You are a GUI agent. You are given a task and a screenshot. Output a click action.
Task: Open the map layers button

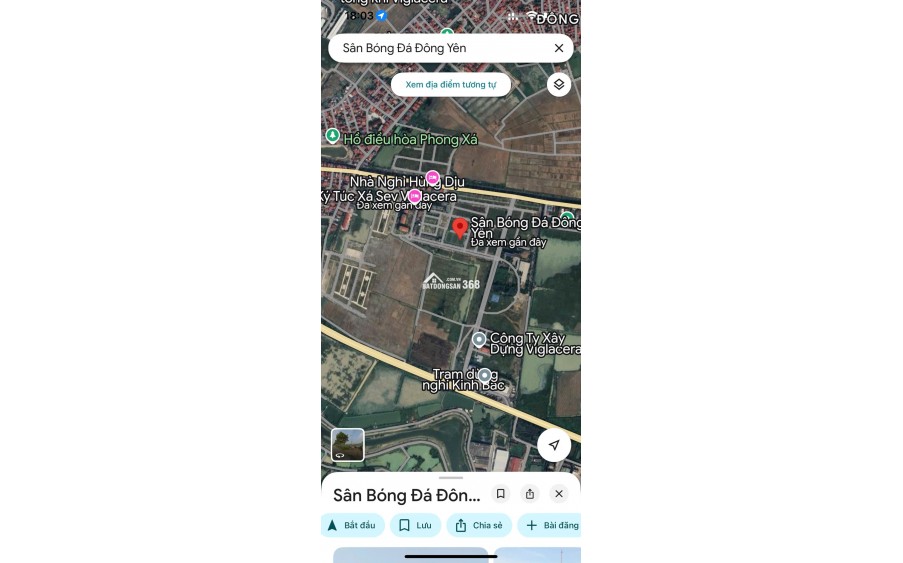point(559,85)
